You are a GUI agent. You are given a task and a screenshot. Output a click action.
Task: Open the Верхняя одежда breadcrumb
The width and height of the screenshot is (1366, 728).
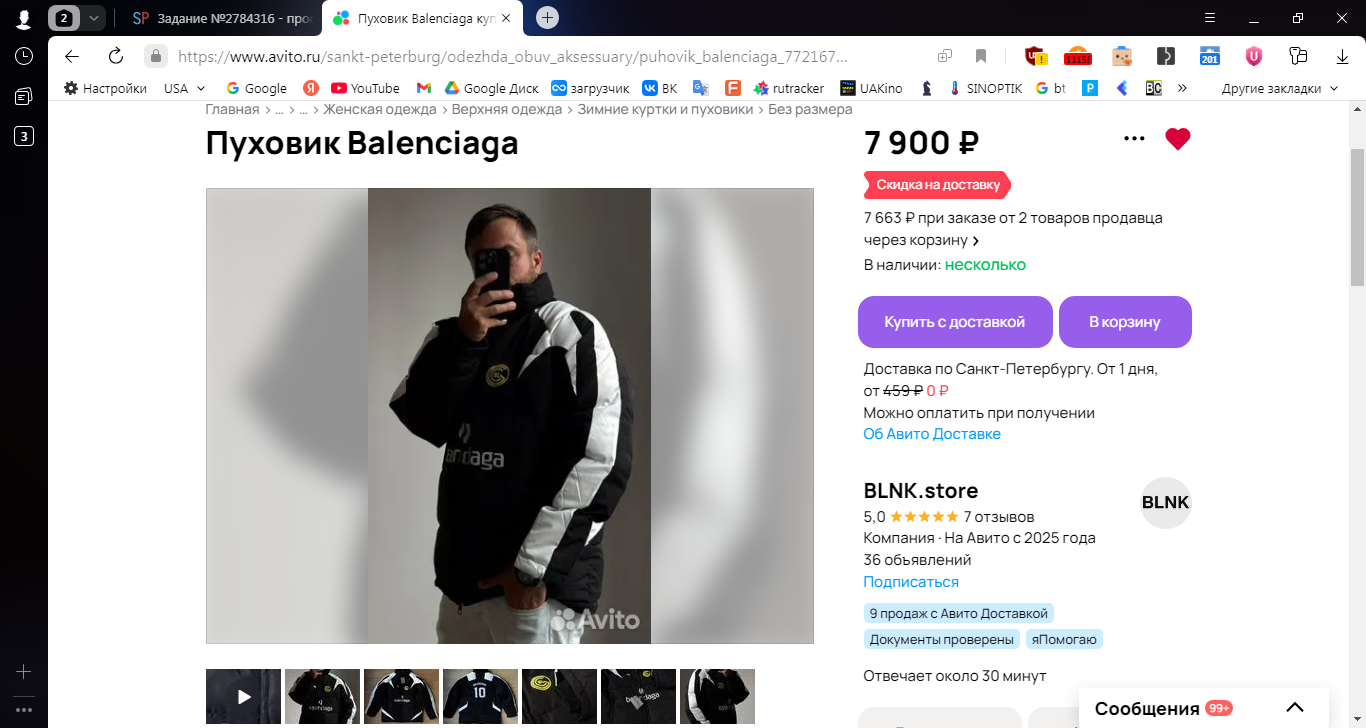(506, 109)
